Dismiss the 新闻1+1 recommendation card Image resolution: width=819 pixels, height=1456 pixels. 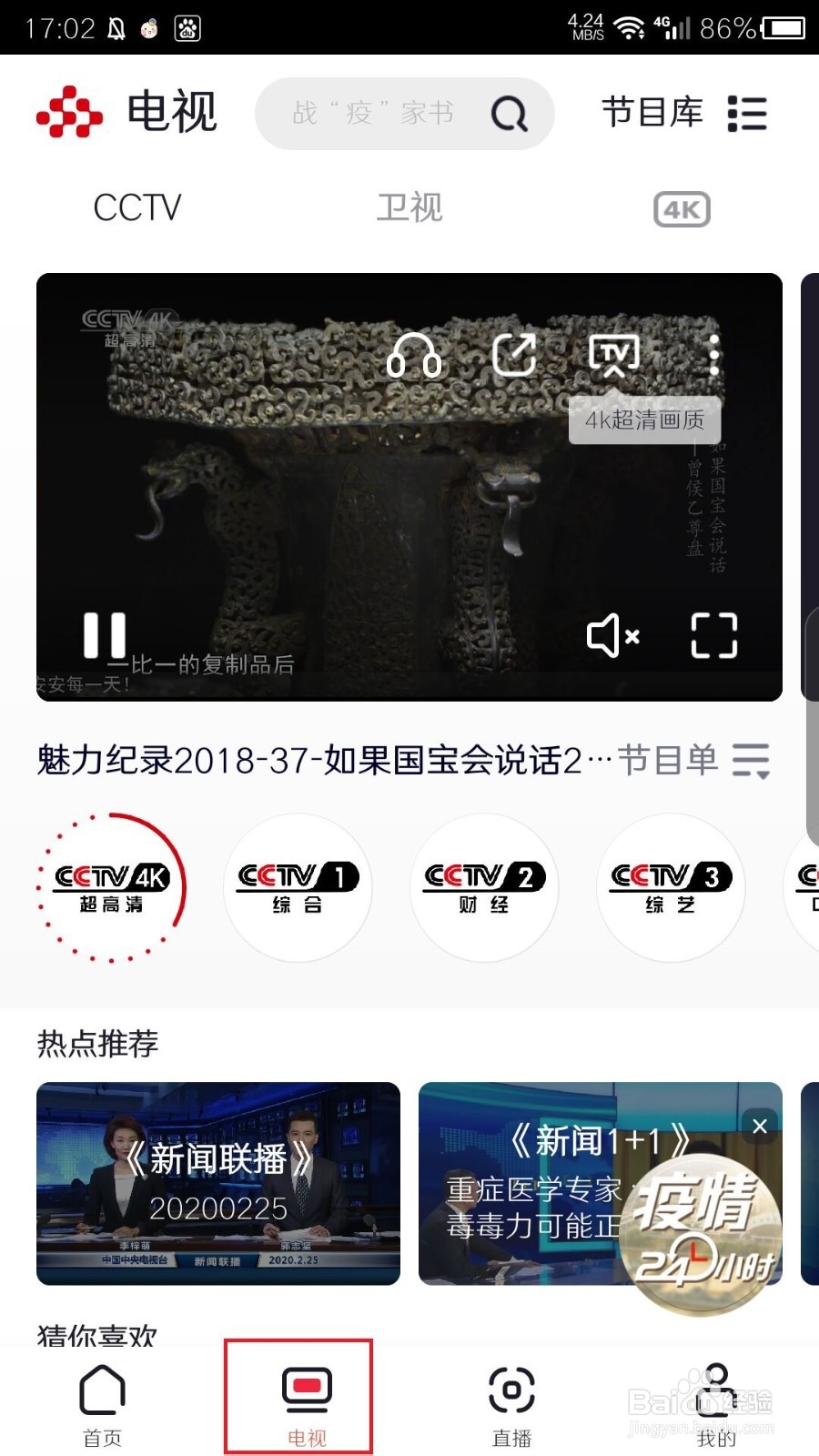[x=761, y=1127]
